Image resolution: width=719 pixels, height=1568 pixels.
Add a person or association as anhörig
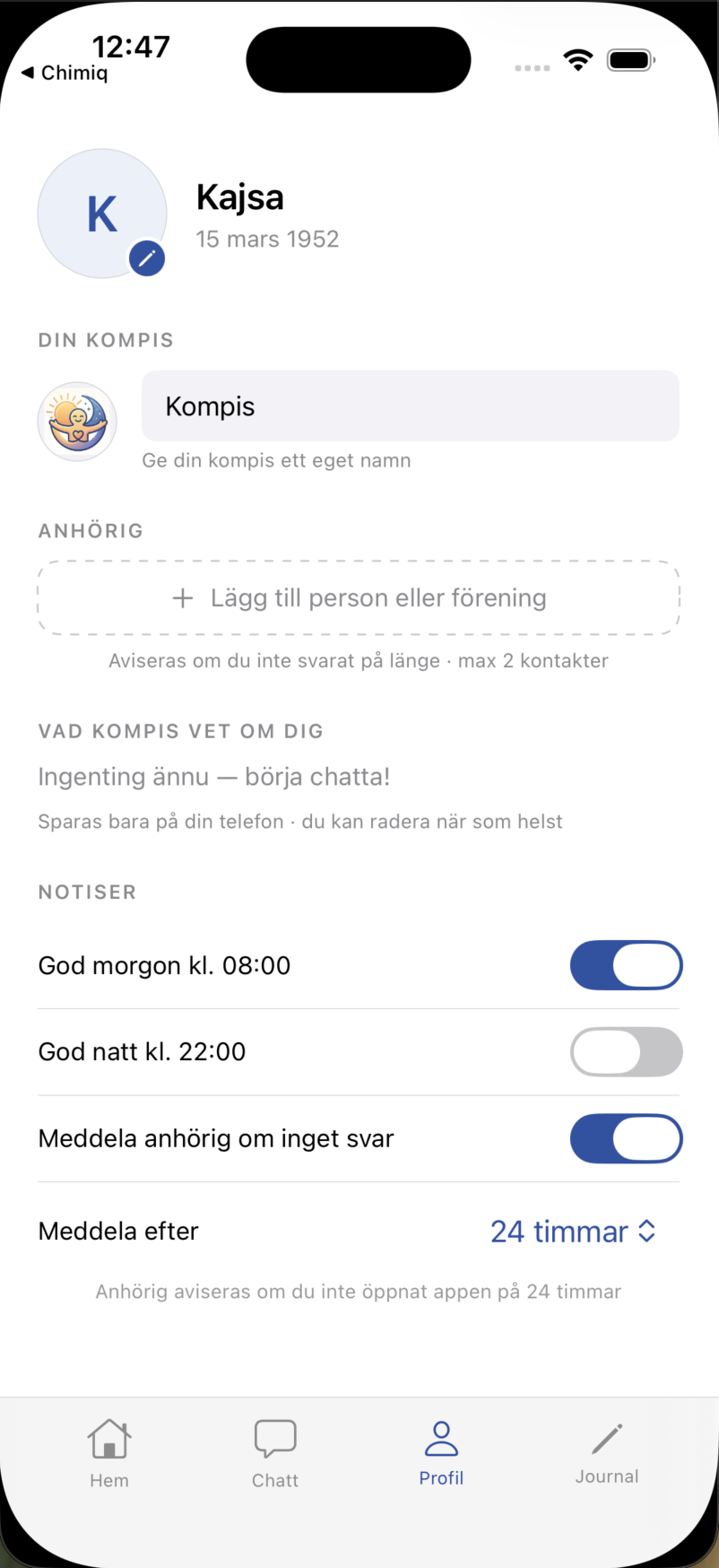pos(359,598)
